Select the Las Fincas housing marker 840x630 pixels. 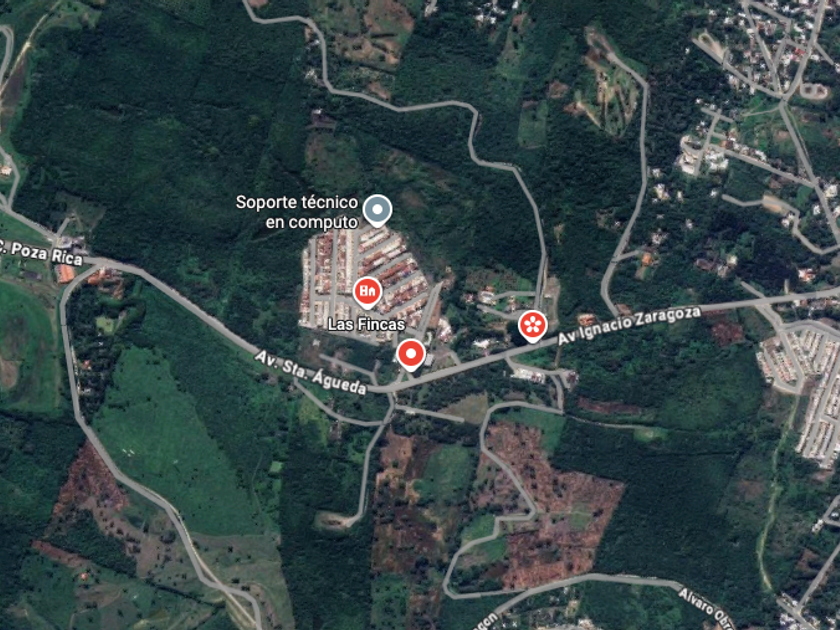367,291
